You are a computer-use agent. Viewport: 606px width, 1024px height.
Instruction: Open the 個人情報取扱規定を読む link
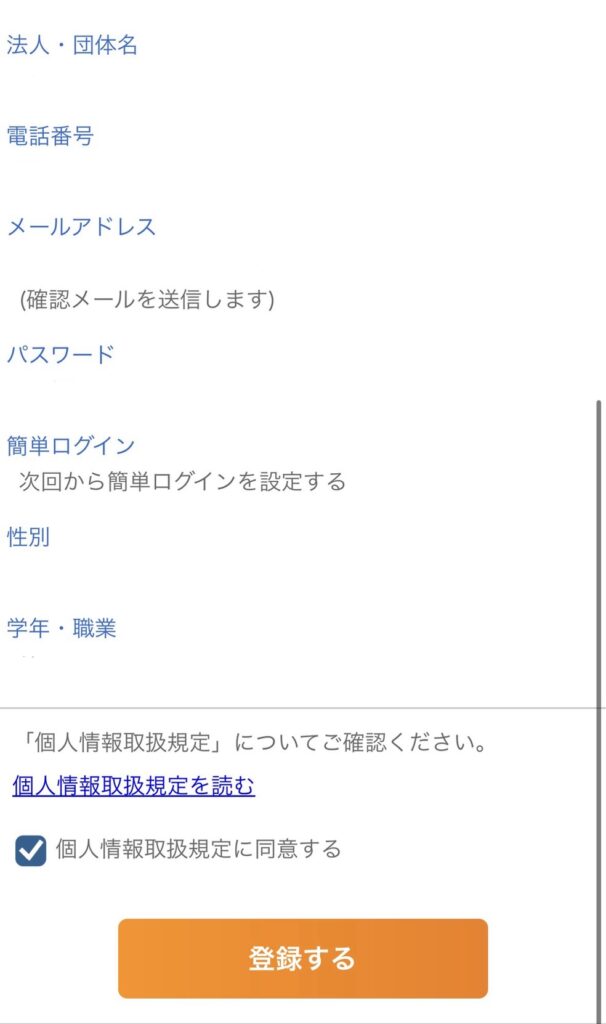(134, 787)
